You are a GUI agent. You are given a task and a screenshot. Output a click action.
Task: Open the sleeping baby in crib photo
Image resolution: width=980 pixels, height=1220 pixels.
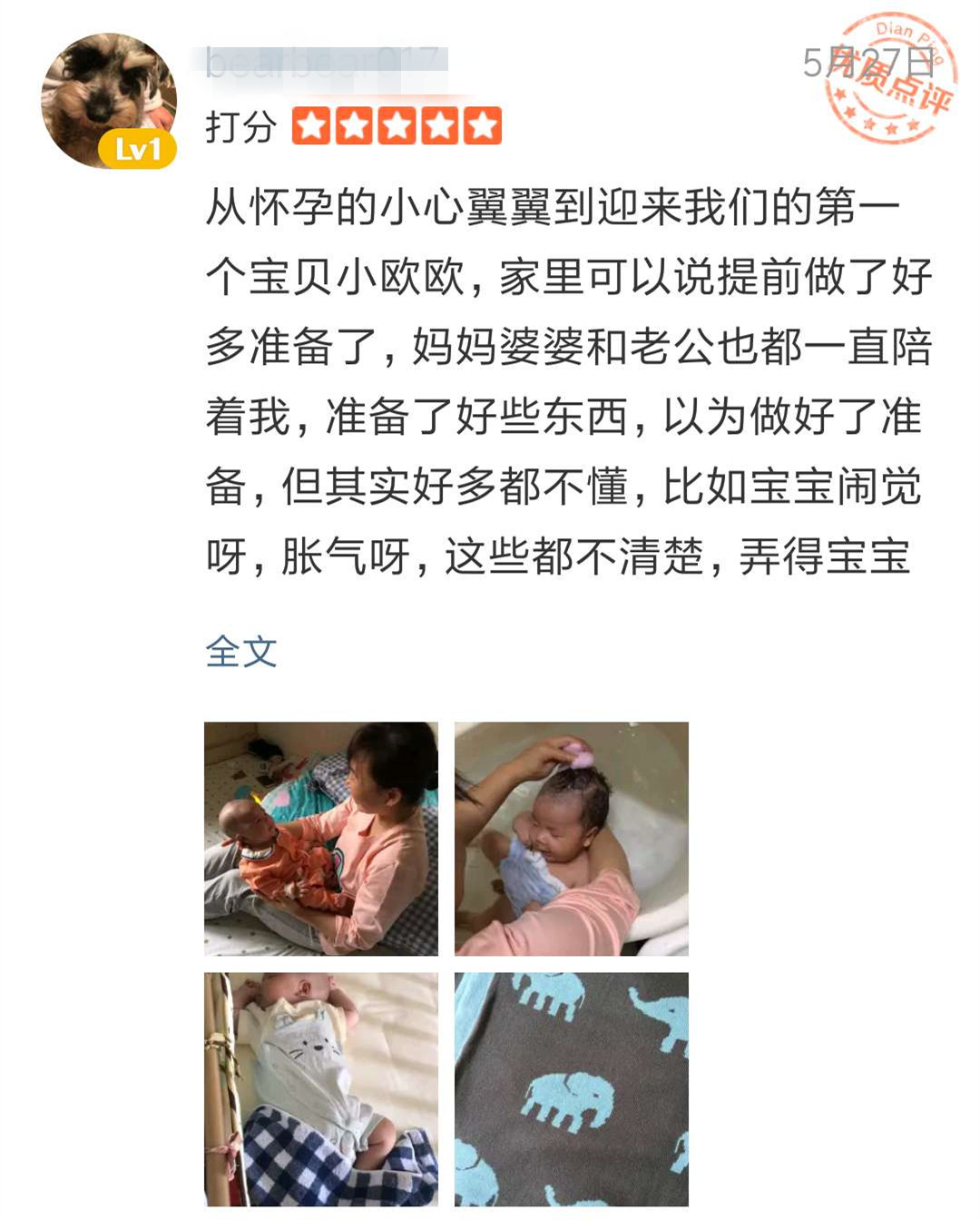point(321,1089)
